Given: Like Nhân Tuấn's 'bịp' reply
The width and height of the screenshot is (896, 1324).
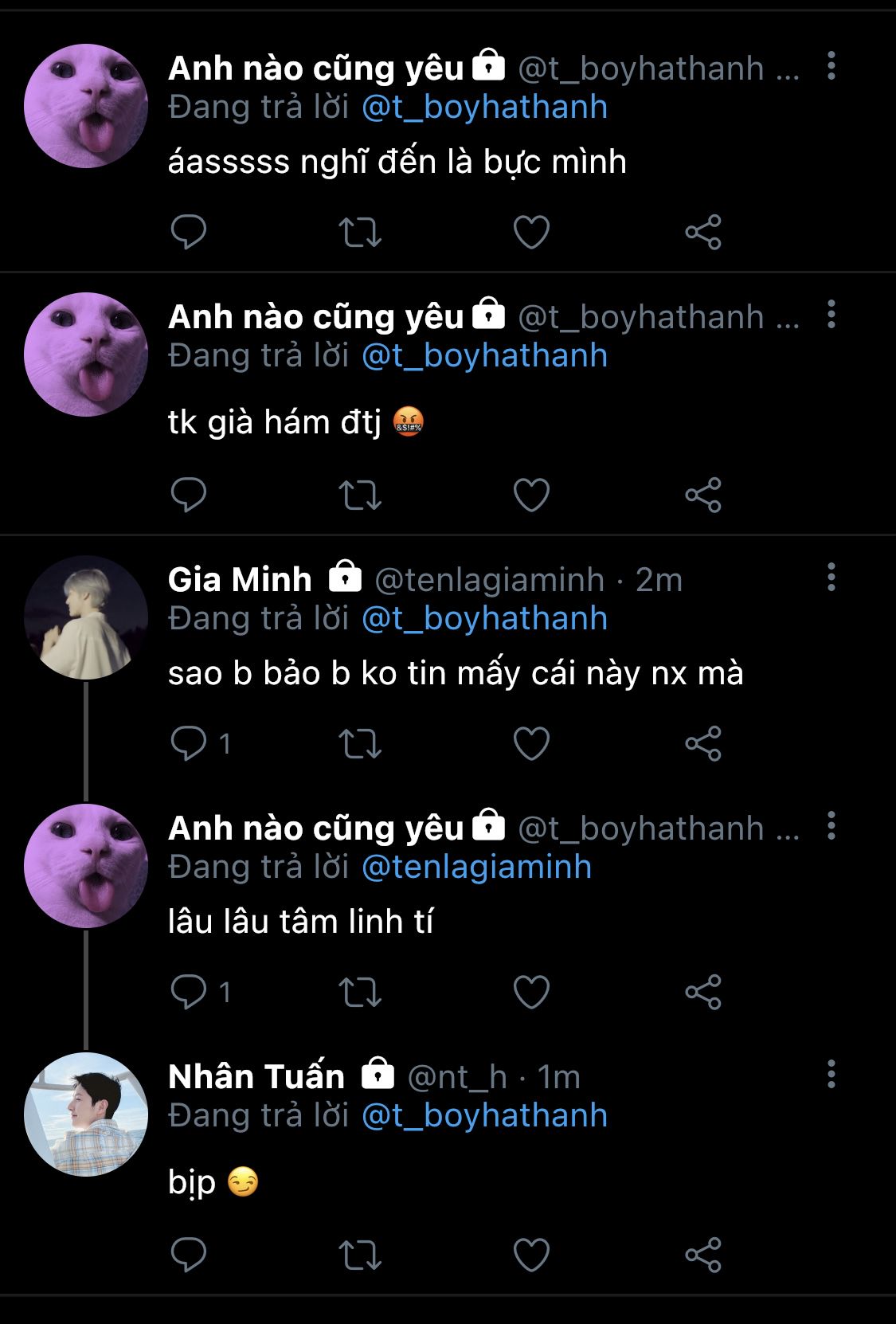Looking at the screenshot, I should coord(531,1255).
